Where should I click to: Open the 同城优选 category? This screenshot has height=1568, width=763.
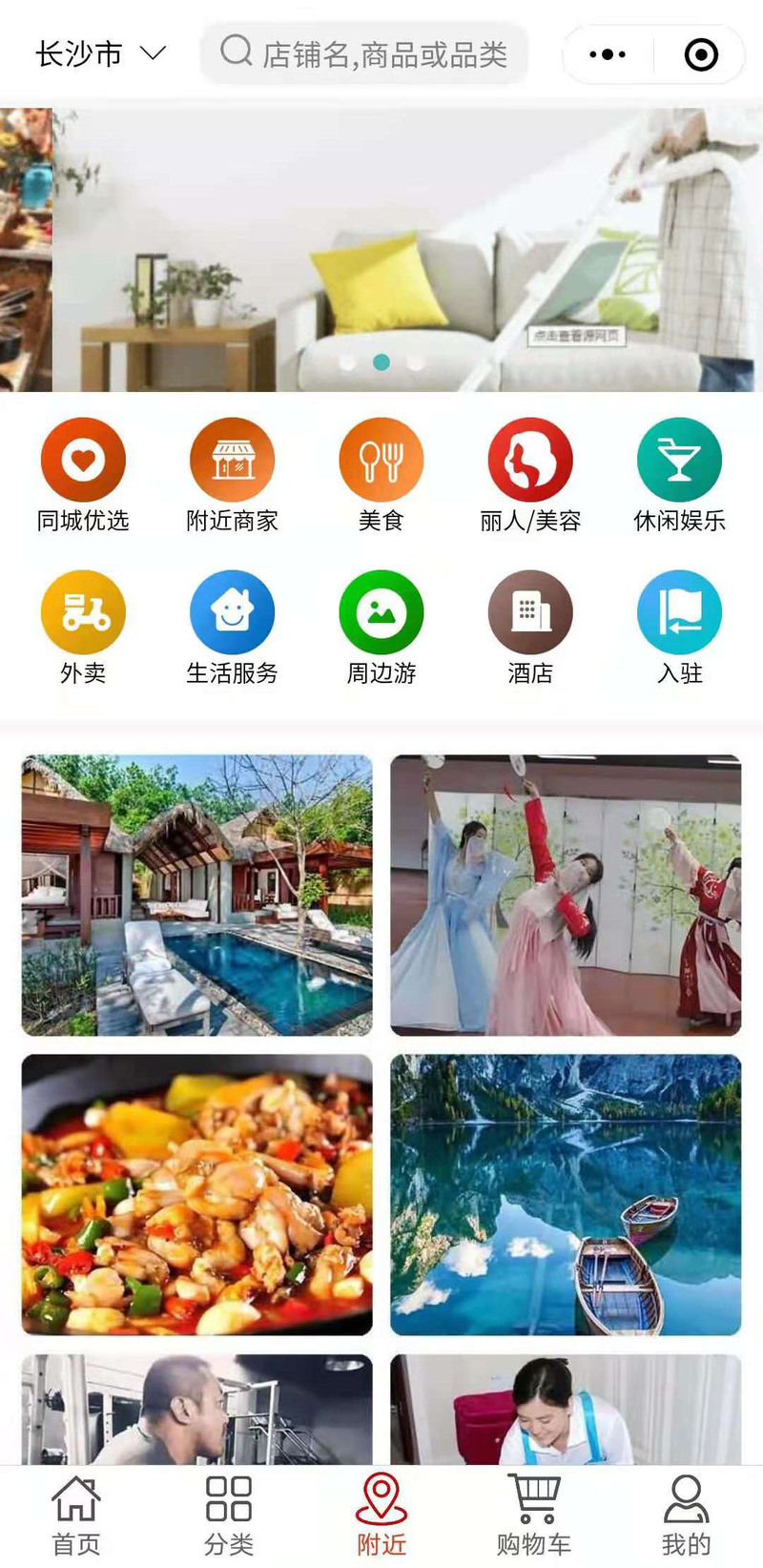pyautogui.click(x=83, y=461)
